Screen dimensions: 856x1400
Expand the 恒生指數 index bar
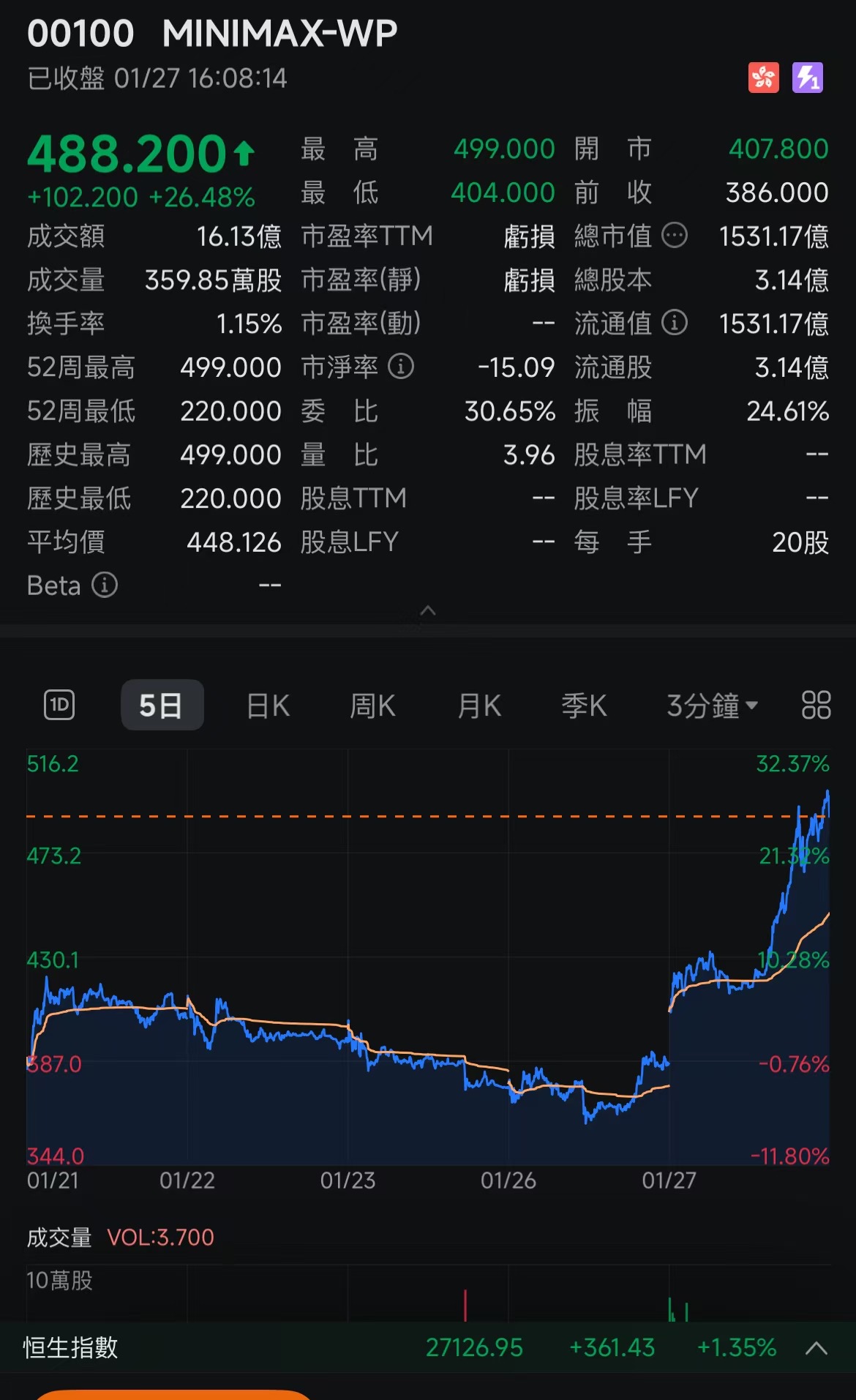816,1347
